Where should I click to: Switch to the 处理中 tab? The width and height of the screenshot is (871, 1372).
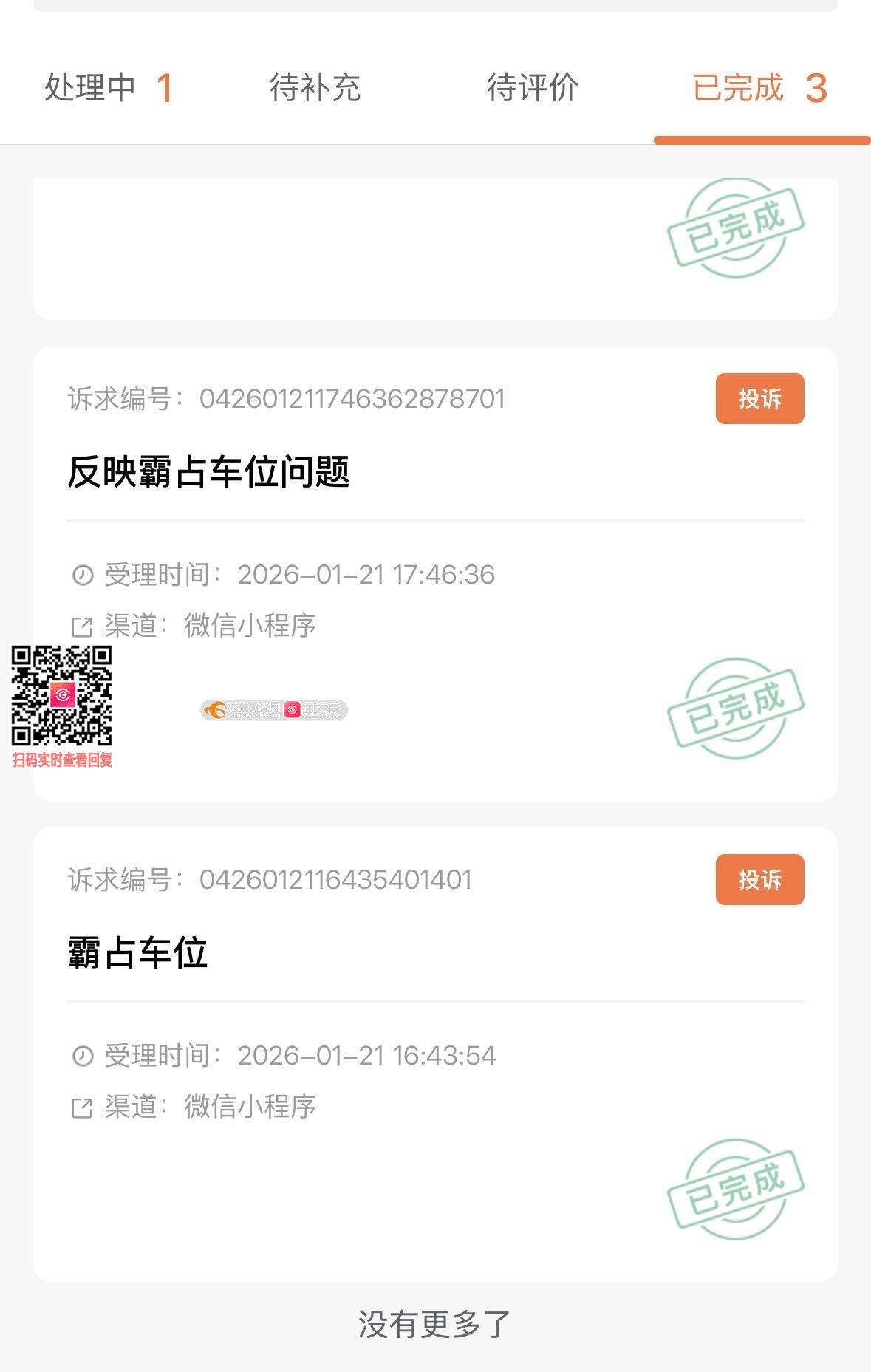coord(109,89)
